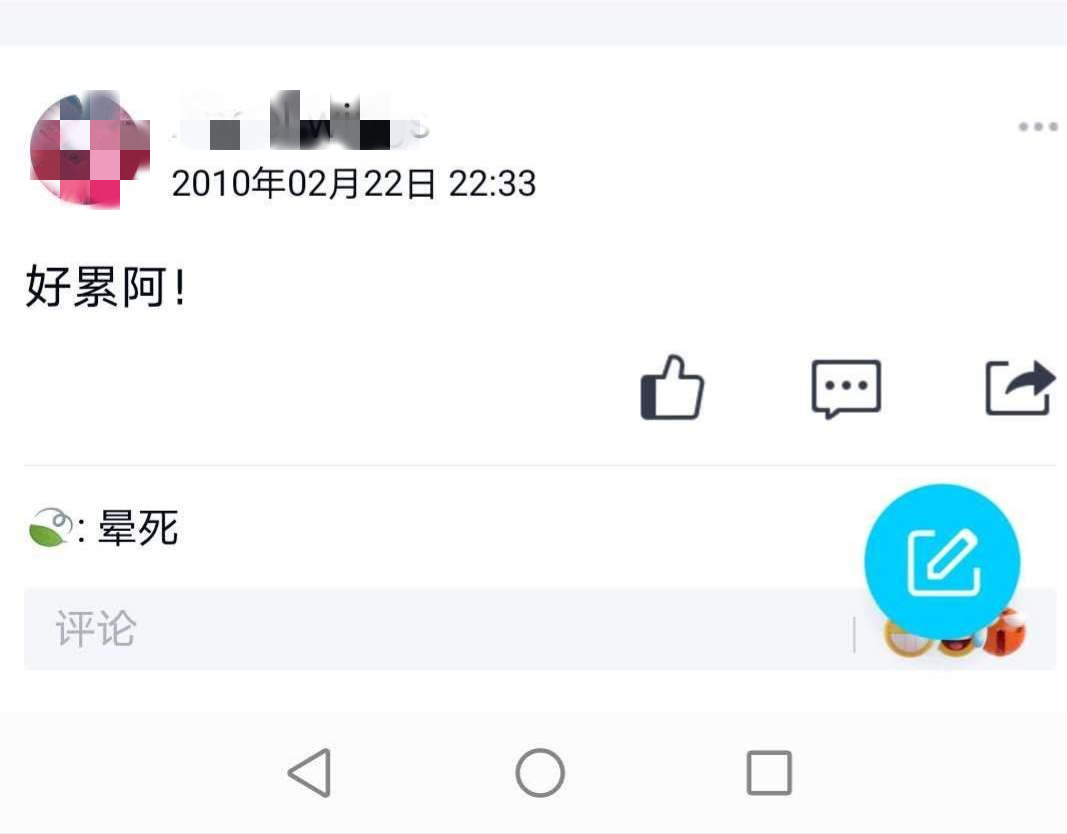Open recent apps from navigation bar

tap(769, 773)
